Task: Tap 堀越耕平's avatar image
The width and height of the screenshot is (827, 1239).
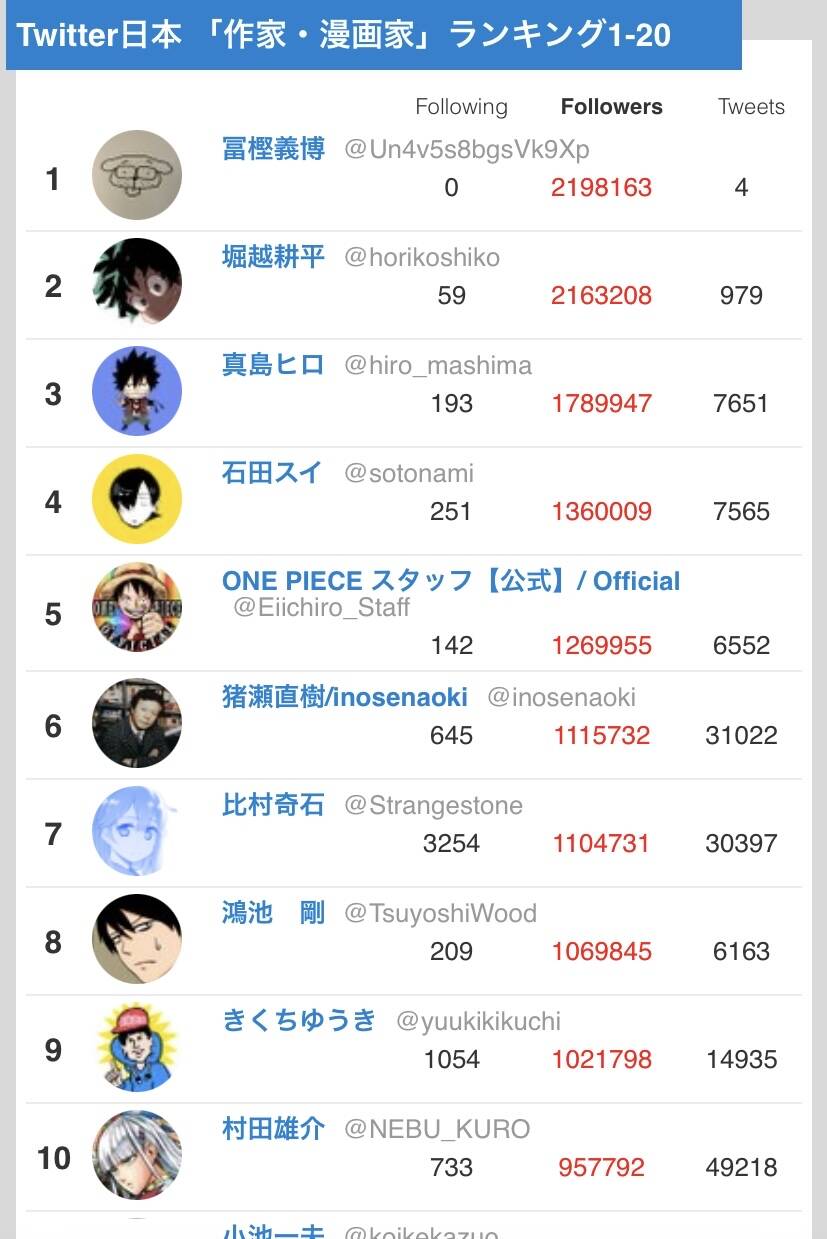Action: pos(137,283)
